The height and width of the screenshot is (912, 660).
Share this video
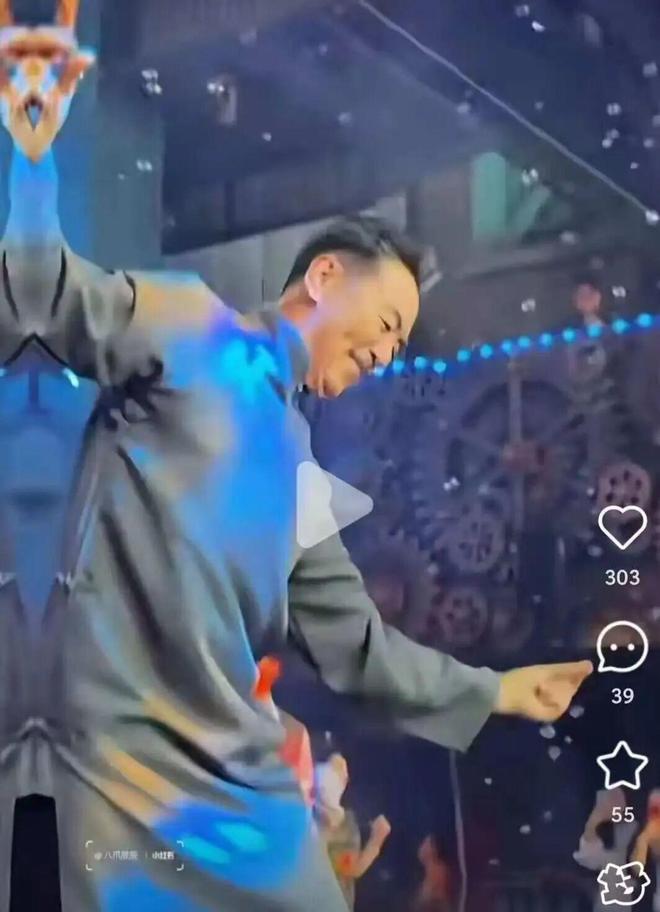click(x=623, y=884)
